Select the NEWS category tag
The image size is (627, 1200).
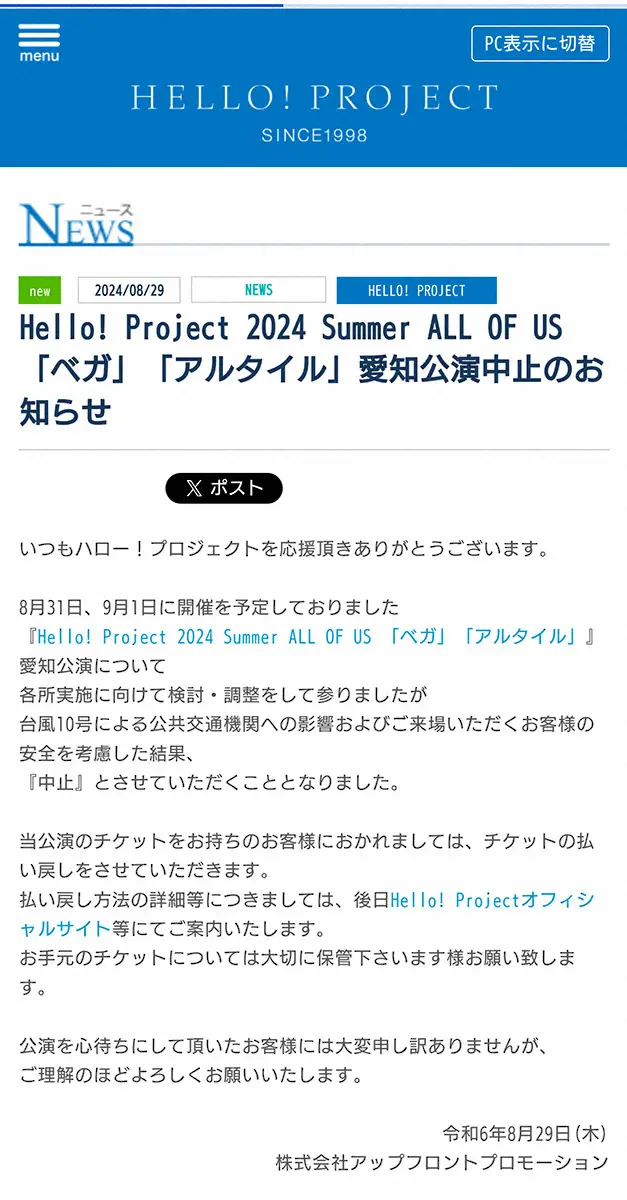pyautogui.click(x=258, y=290)
